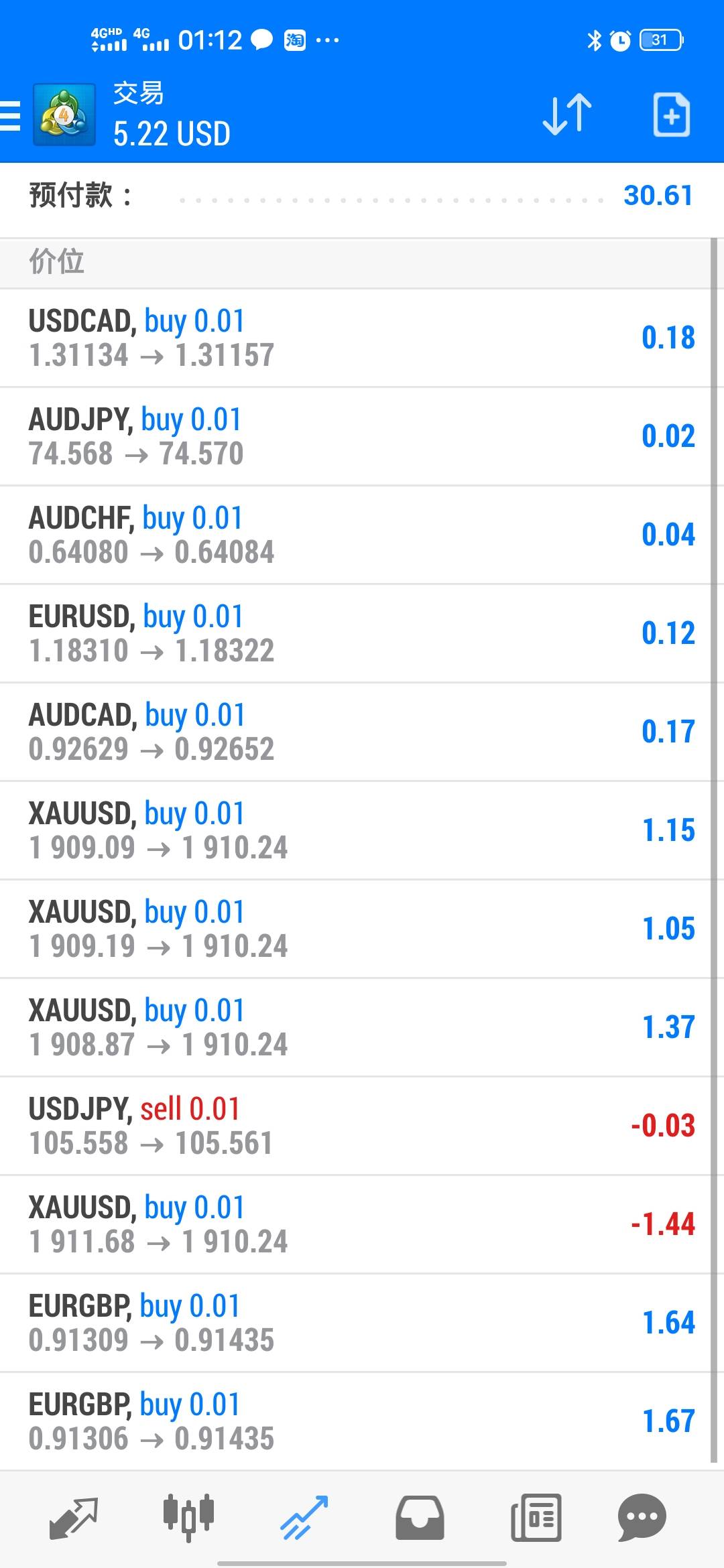Switch to the candlestick chart tab
The width and height of the screenshot is (724, 1568).
coord(188,1516)
